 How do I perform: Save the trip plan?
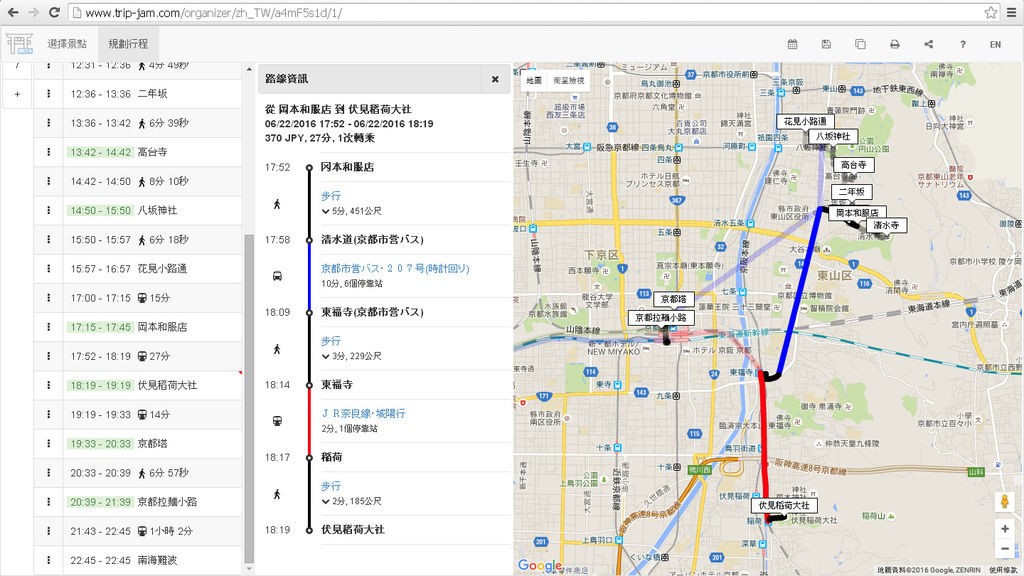(x=826, y=44)
